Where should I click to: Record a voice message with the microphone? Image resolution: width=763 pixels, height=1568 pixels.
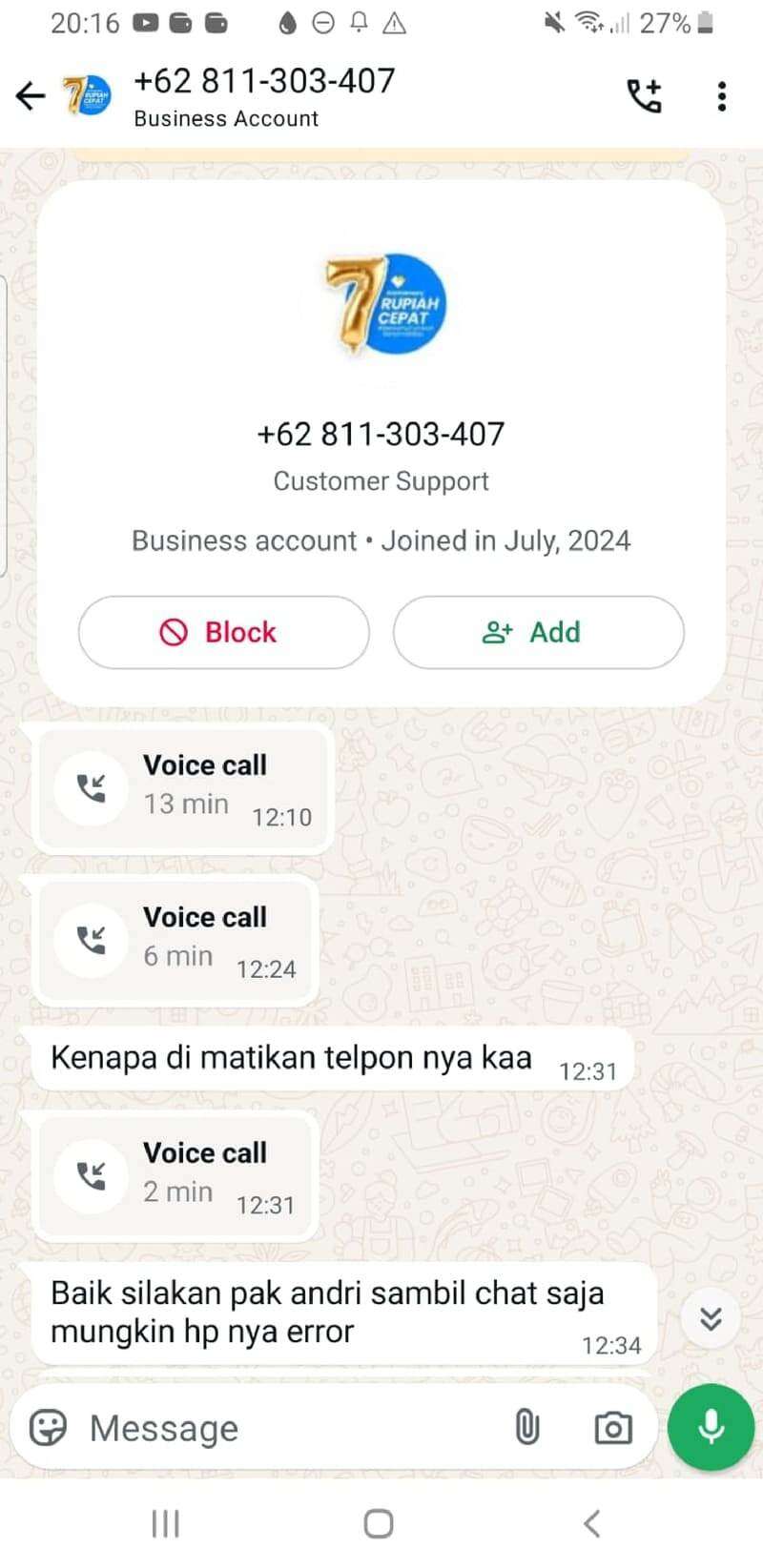(711, 1428)
